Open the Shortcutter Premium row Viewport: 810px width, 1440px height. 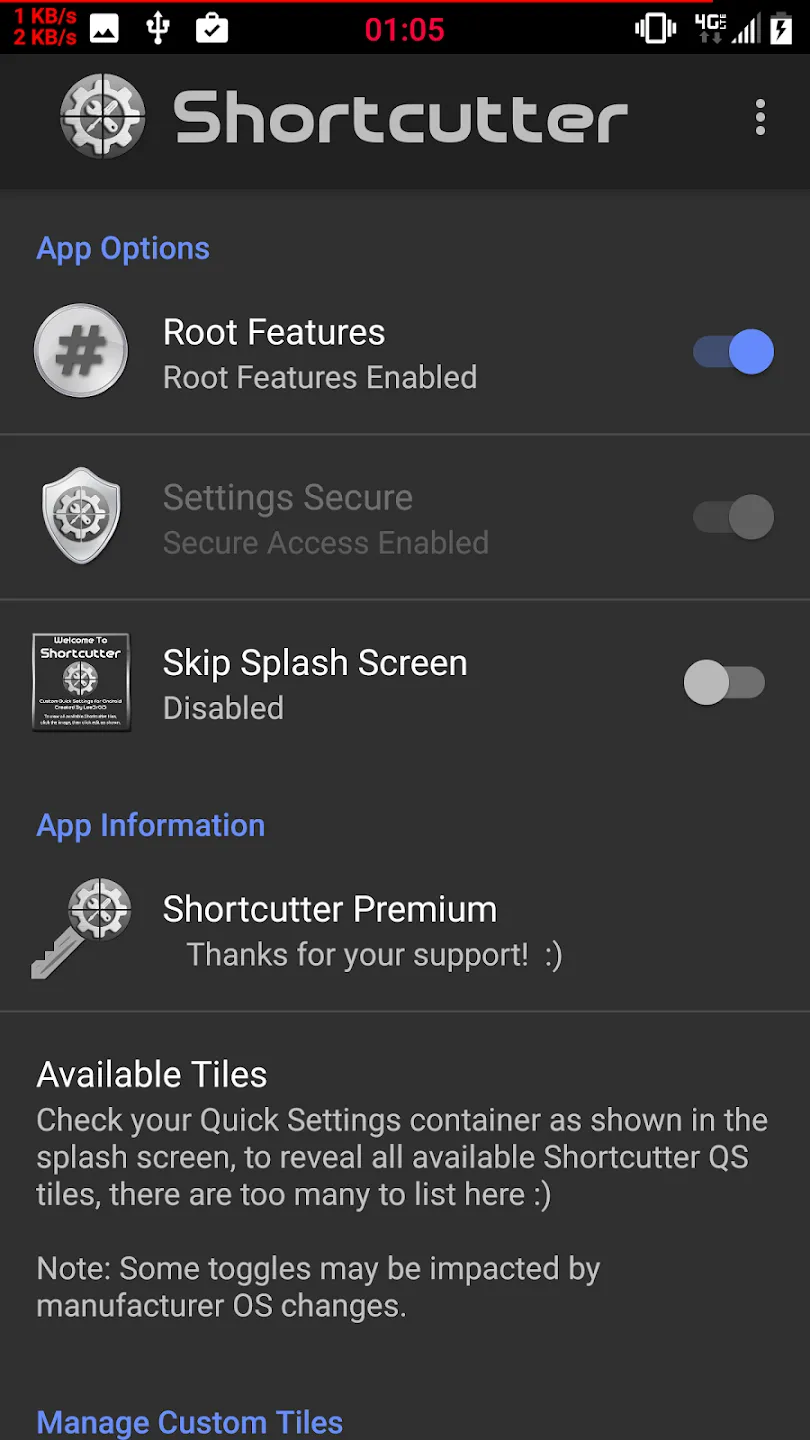pos(405,931)
